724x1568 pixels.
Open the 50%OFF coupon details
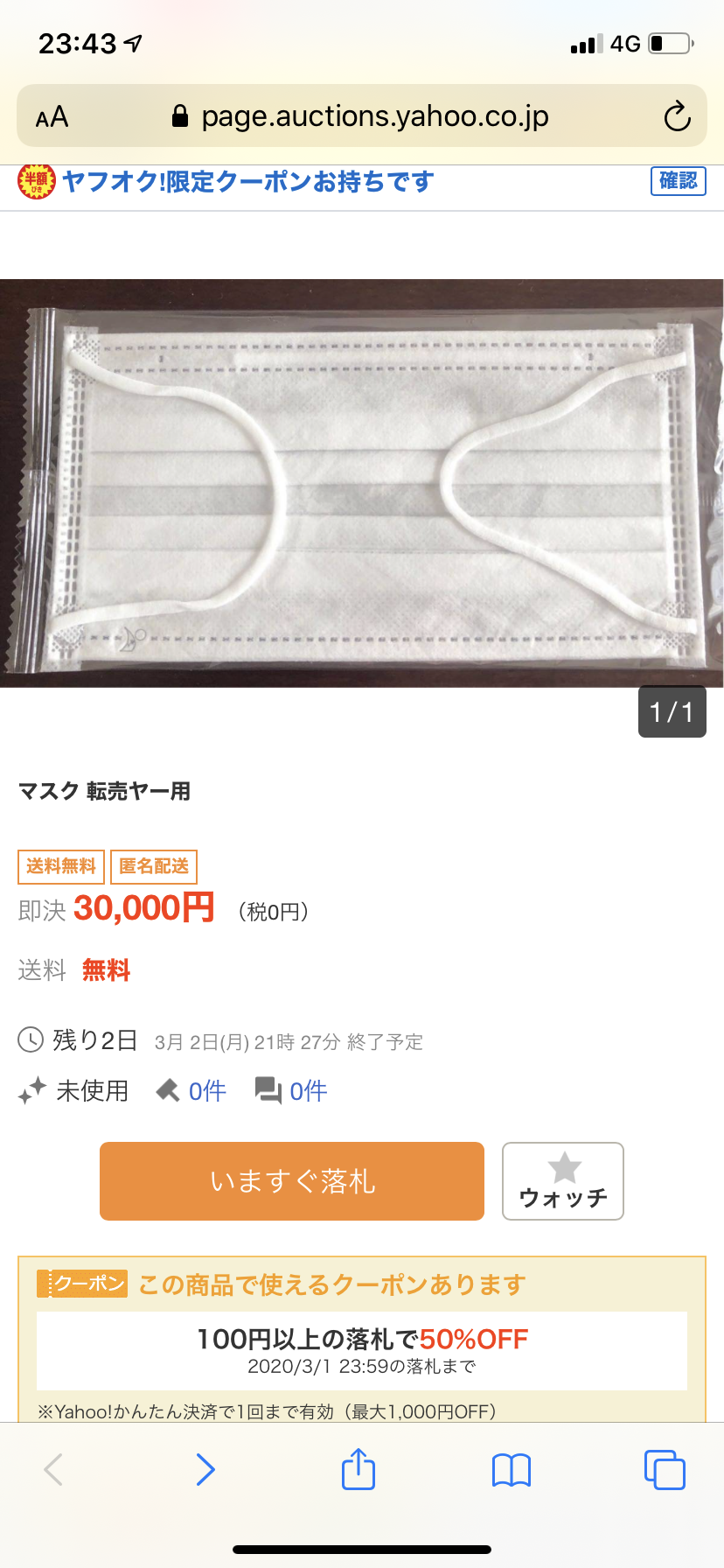pyautogui.click(x=362, y=1350)
